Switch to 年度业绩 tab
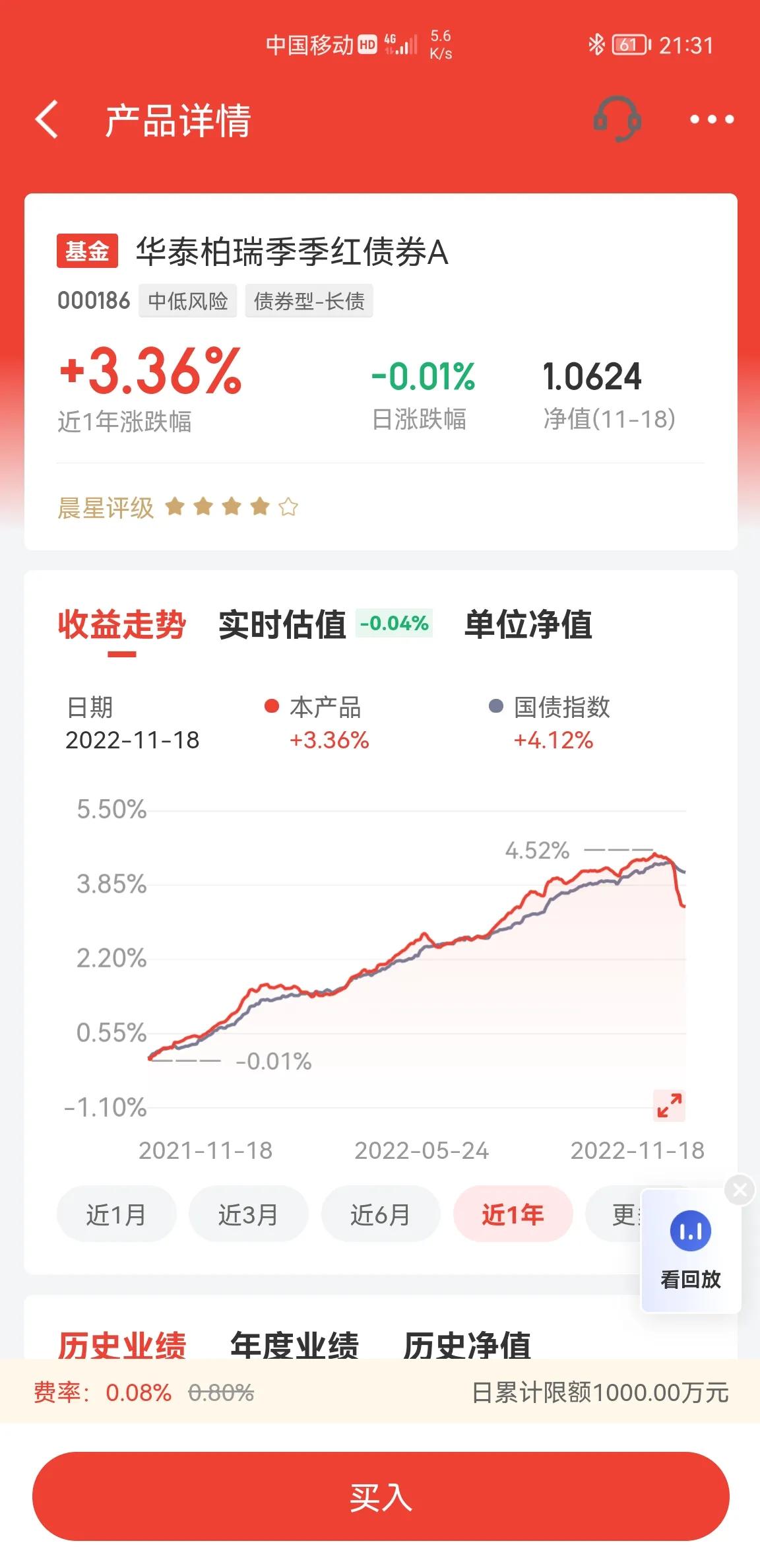The height and width of the screenshot is (1568, 760). click(x=294, y=1345)
